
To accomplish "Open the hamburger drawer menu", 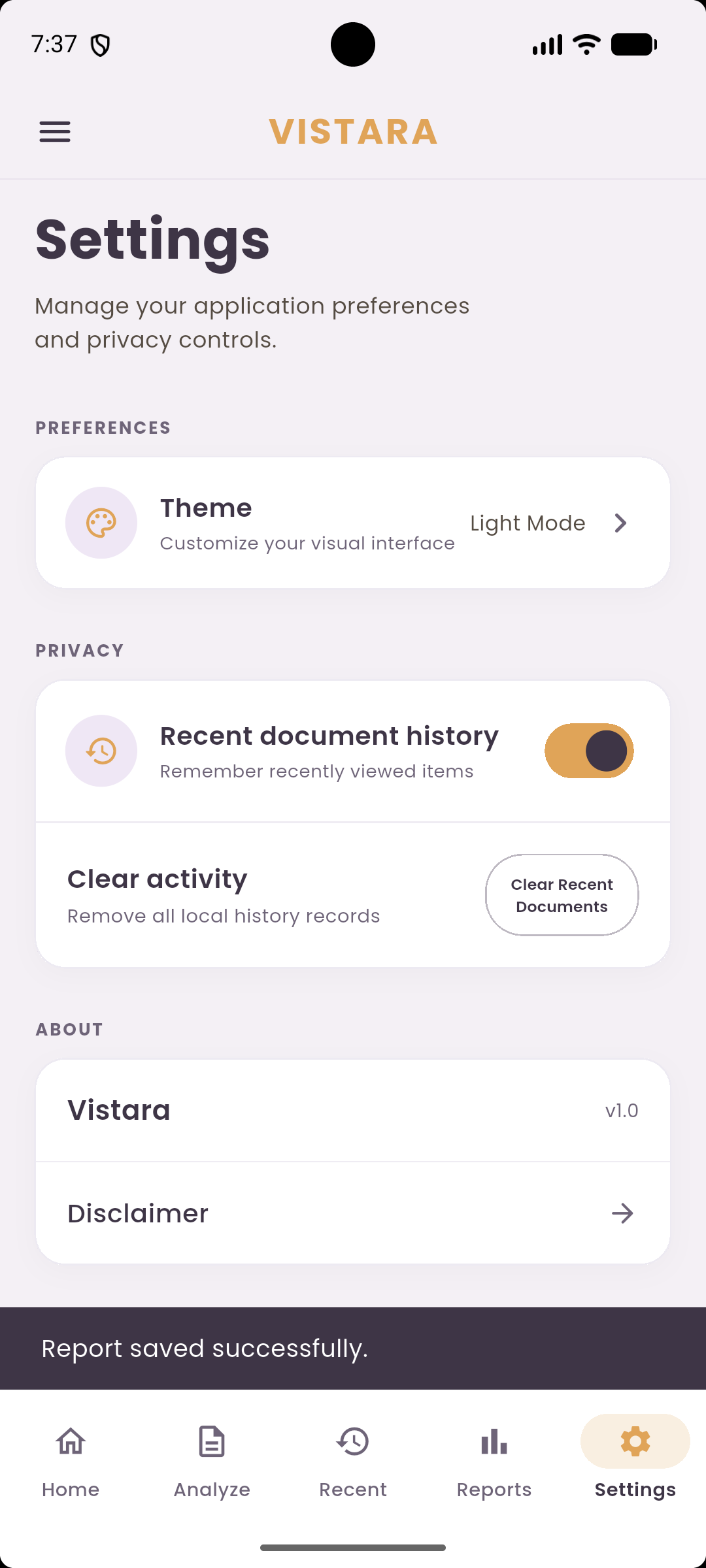I will pos(55,132).
